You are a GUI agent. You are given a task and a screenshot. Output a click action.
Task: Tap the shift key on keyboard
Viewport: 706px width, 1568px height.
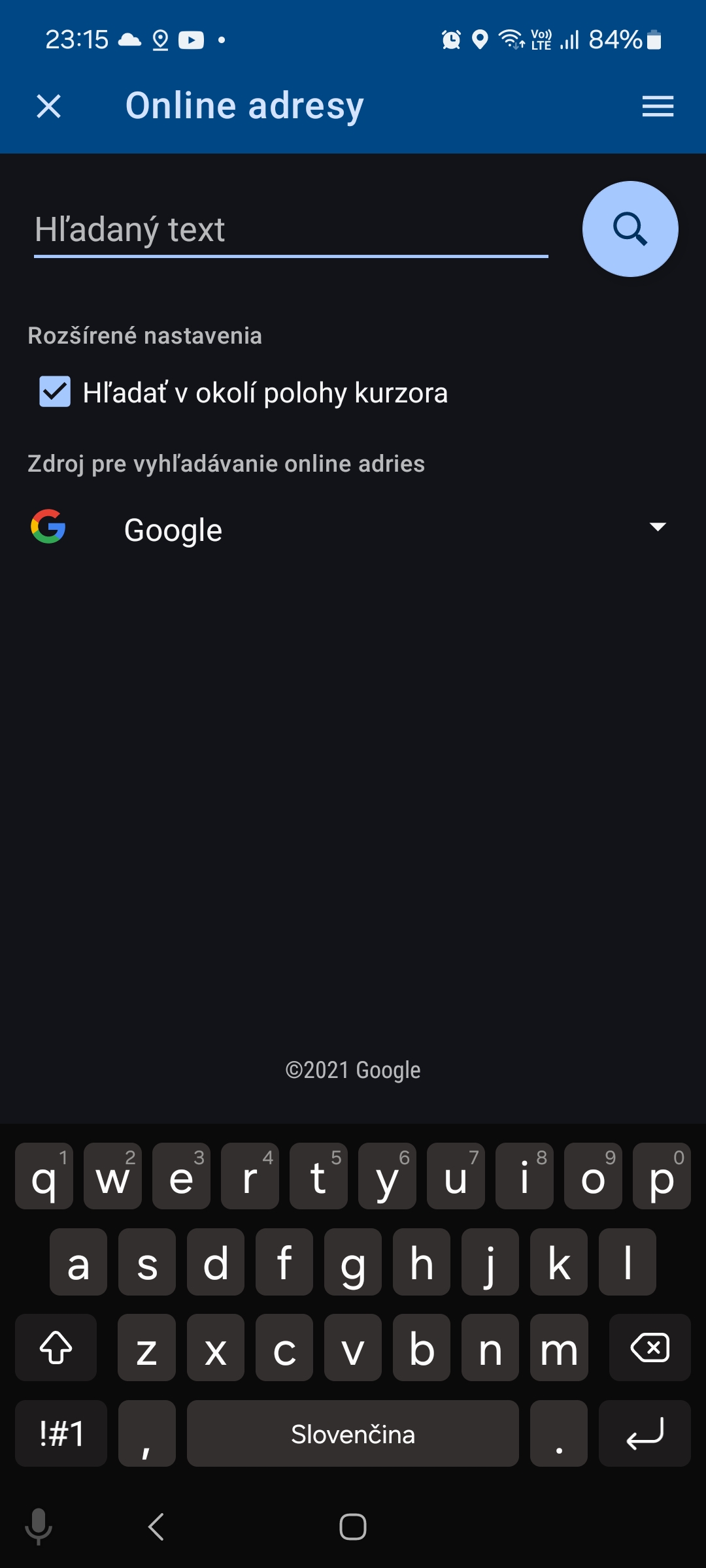tap(56, 1347)
